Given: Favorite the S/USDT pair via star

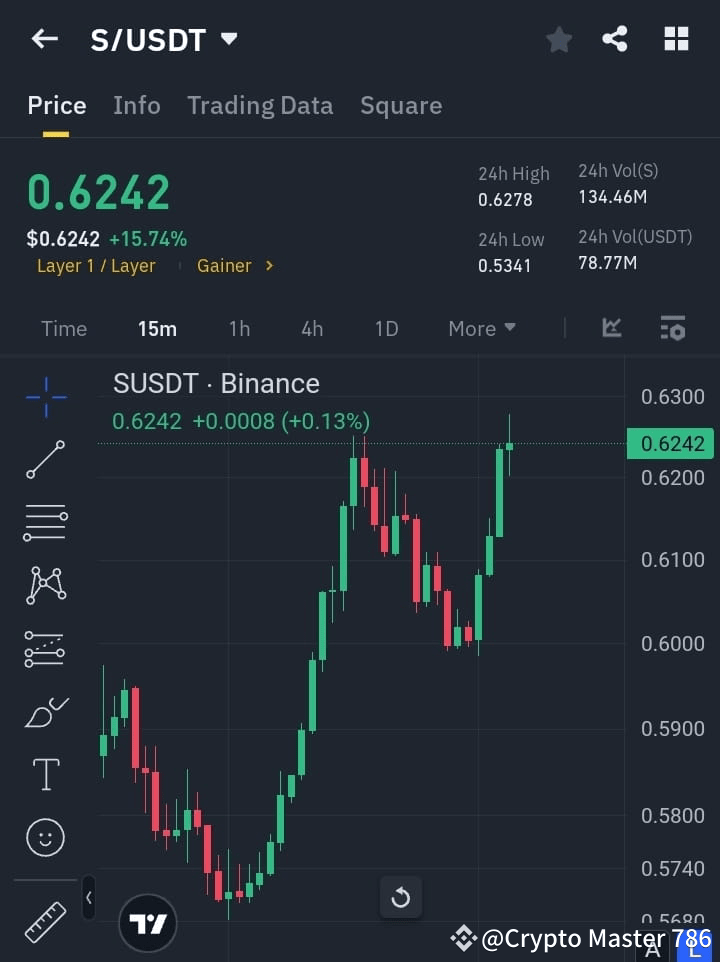Looking at the screenshot, I should click(x=558, y=39).
